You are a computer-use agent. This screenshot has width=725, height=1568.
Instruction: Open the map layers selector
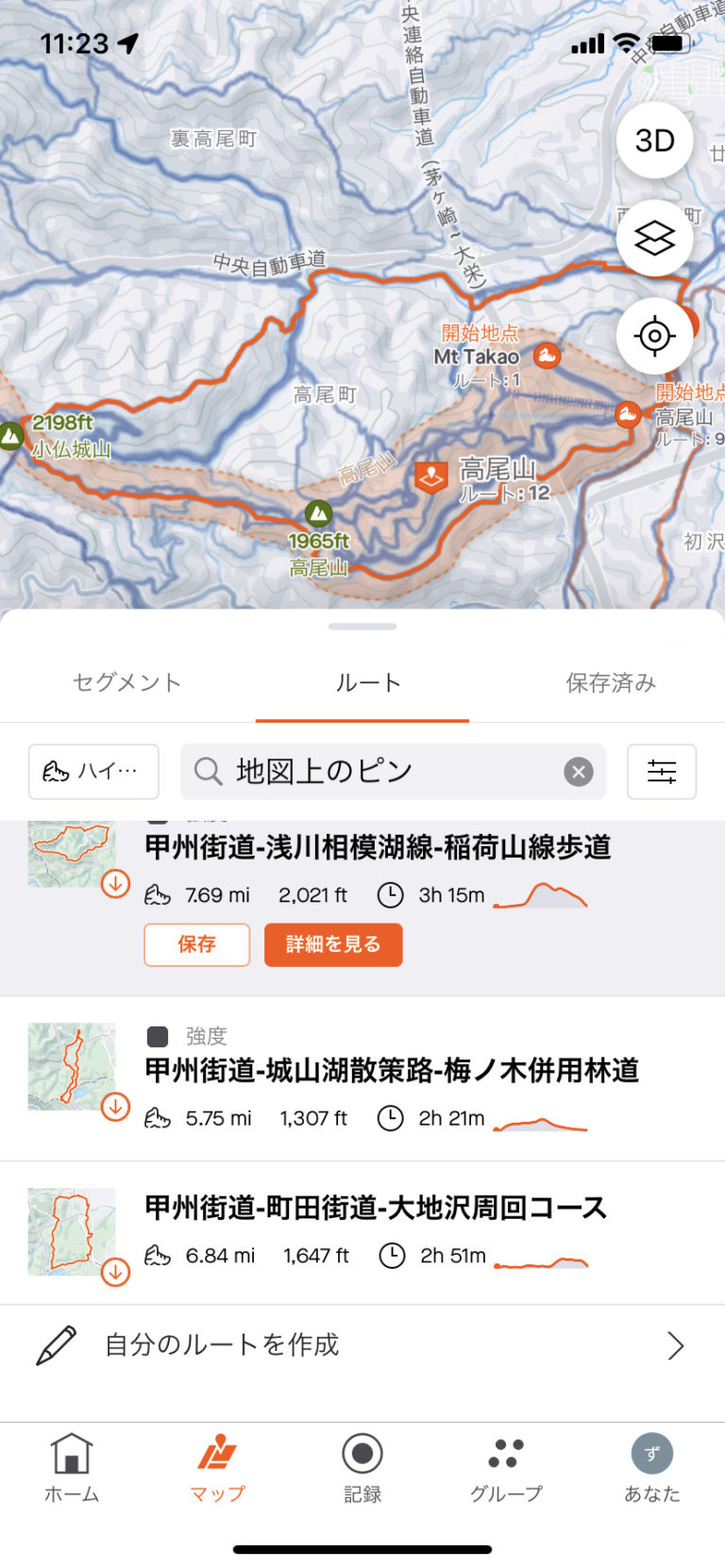(x=654, y=237)
